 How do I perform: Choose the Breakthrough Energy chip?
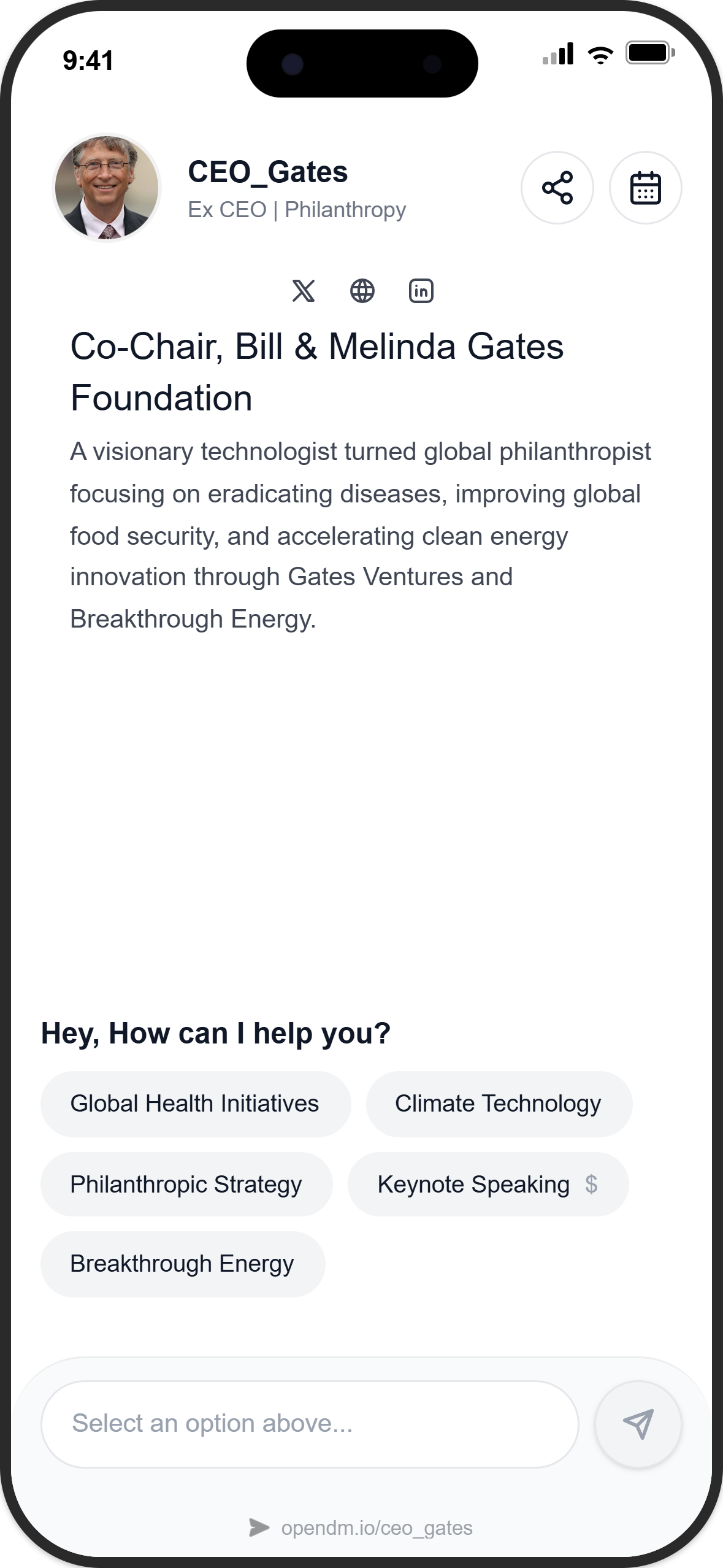point(182,1264)
